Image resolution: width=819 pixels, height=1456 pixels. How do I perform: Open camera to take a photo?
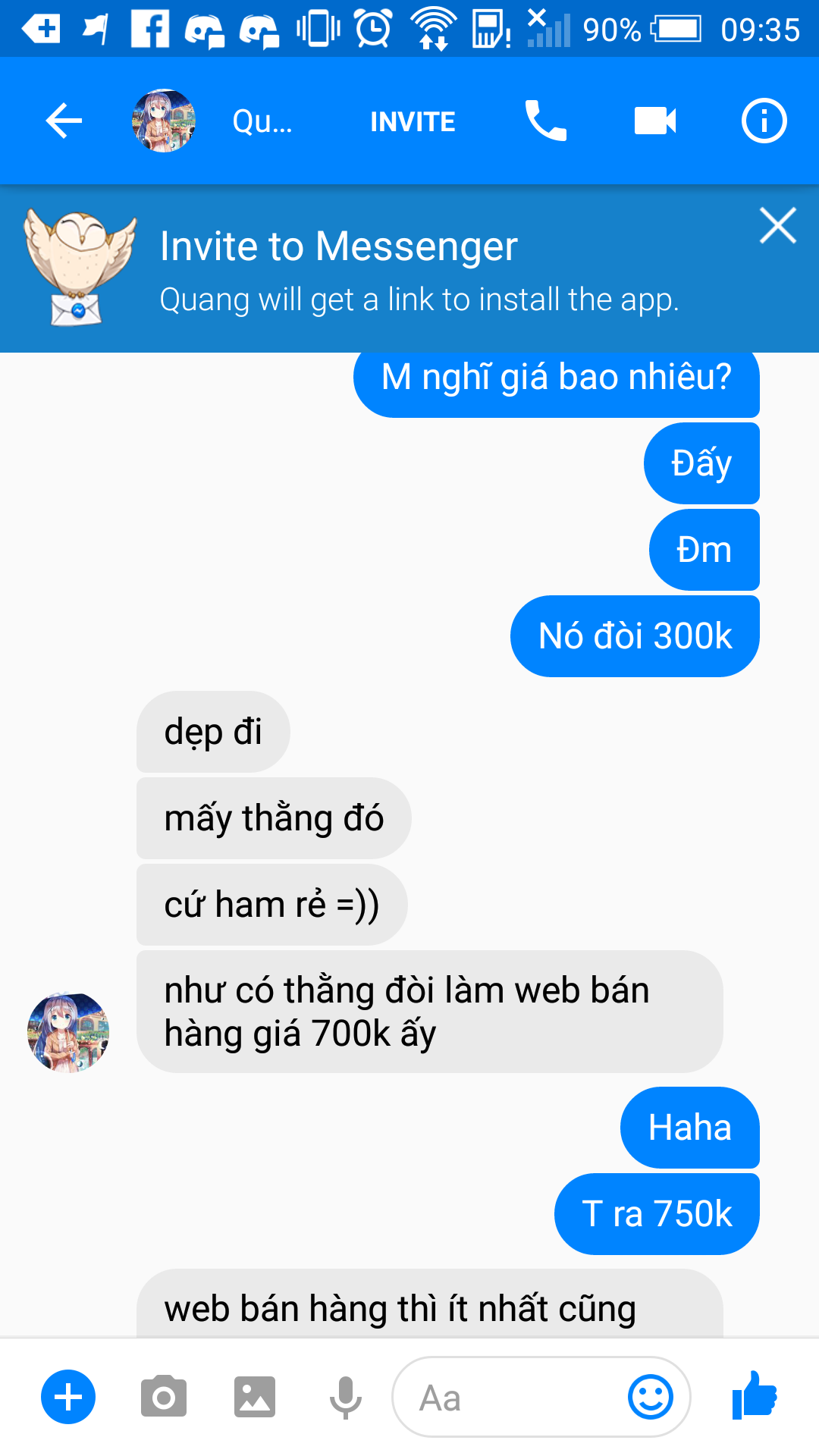(x=163, y=1397)
